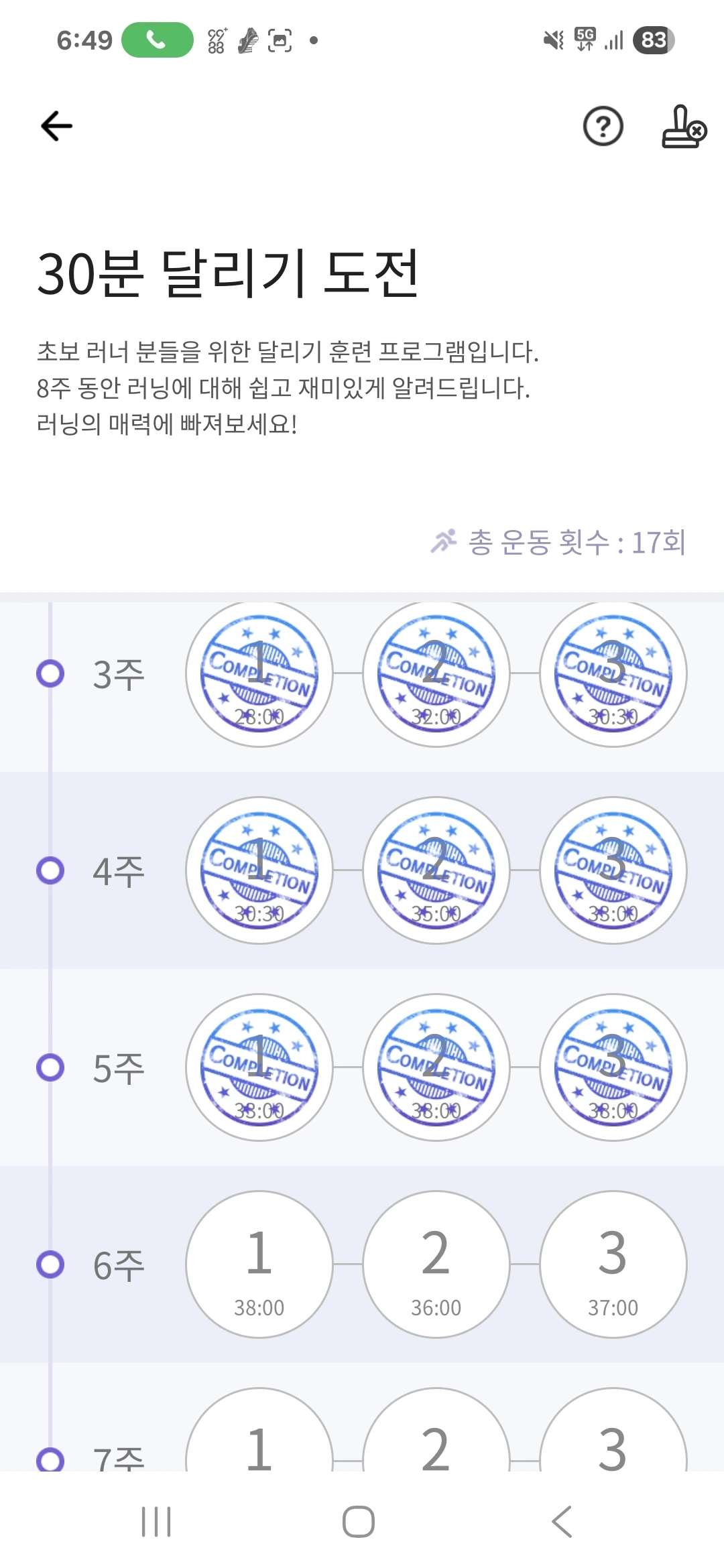Select week 4 session 3 (38:00)
Screen dimensions: 724x1568
[613, 870]
